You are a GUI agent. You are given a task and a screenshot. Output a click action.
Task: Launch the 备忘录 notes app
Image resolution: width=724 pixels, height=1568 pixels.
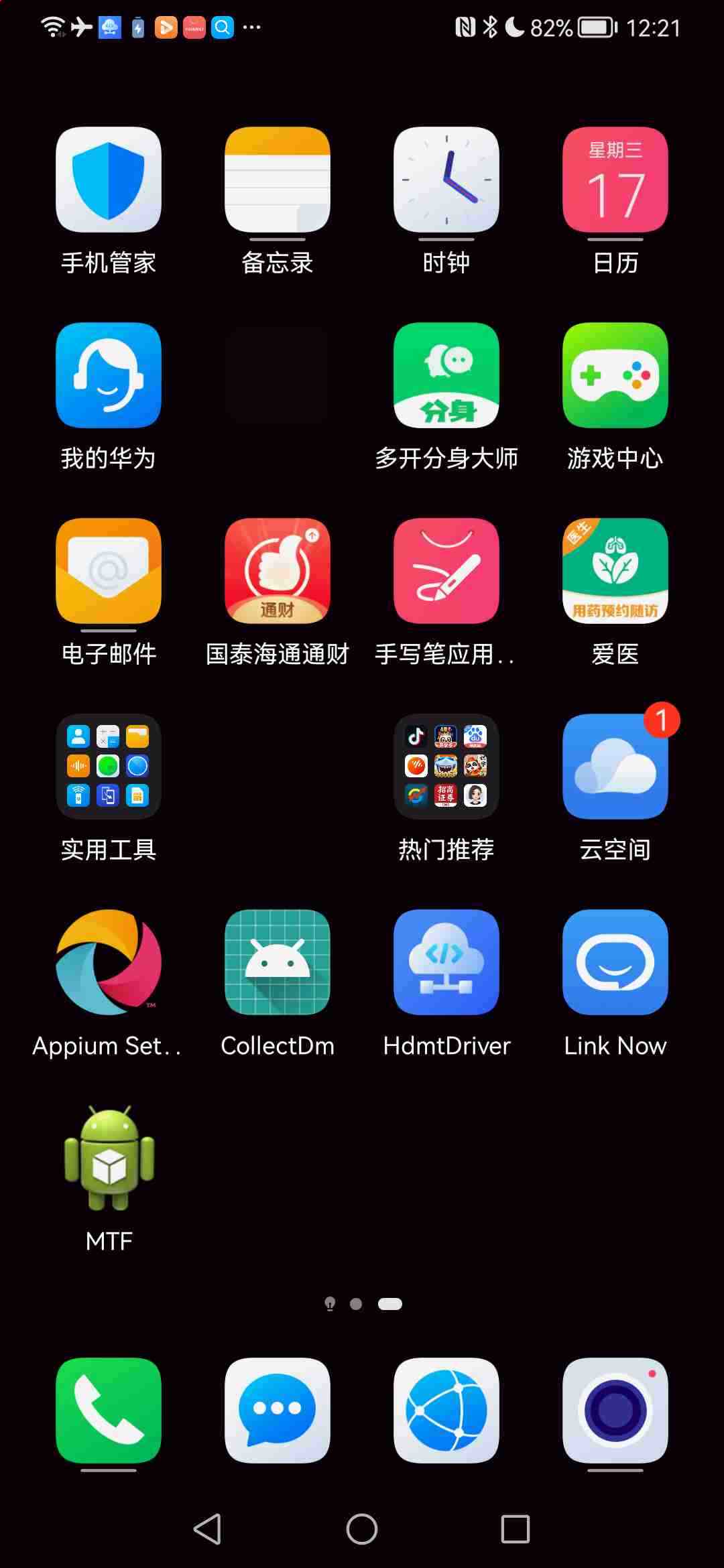[x=278, y=180]
